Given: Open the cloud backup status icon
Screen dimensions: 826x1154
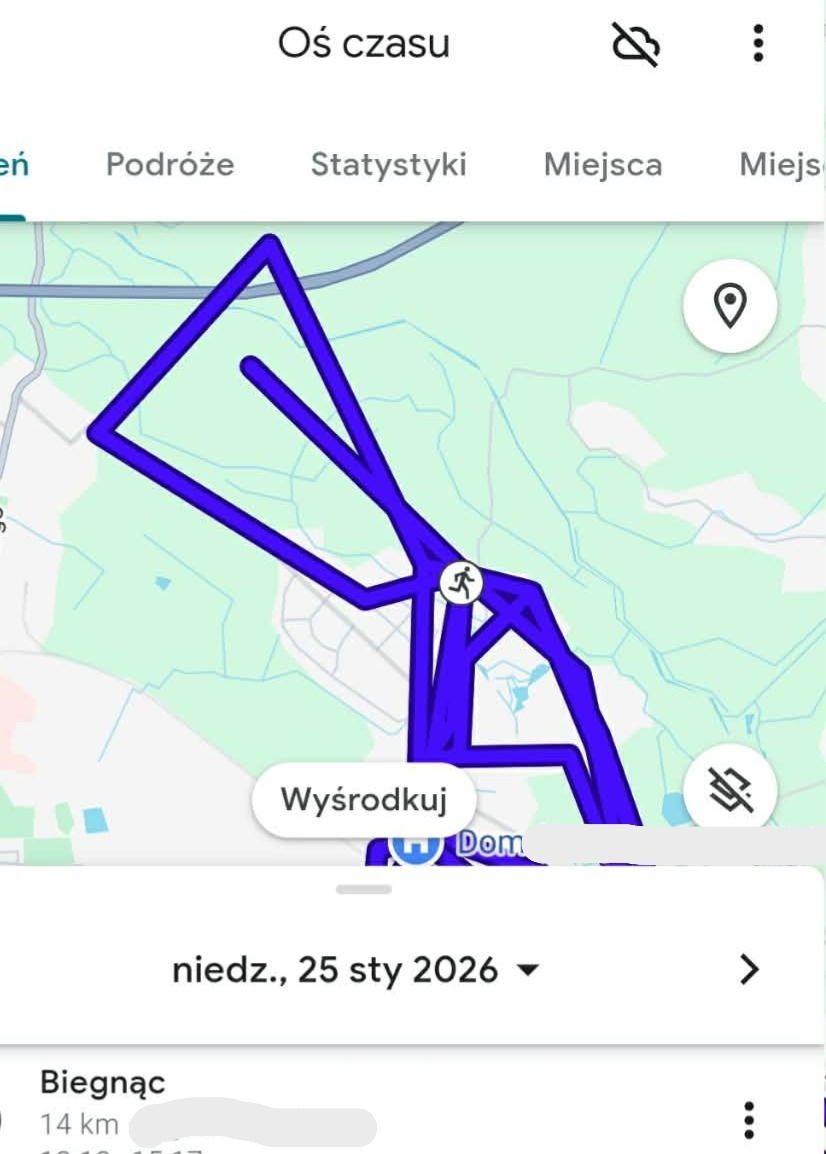Looking at the screenshot, I should coord(636,44).
